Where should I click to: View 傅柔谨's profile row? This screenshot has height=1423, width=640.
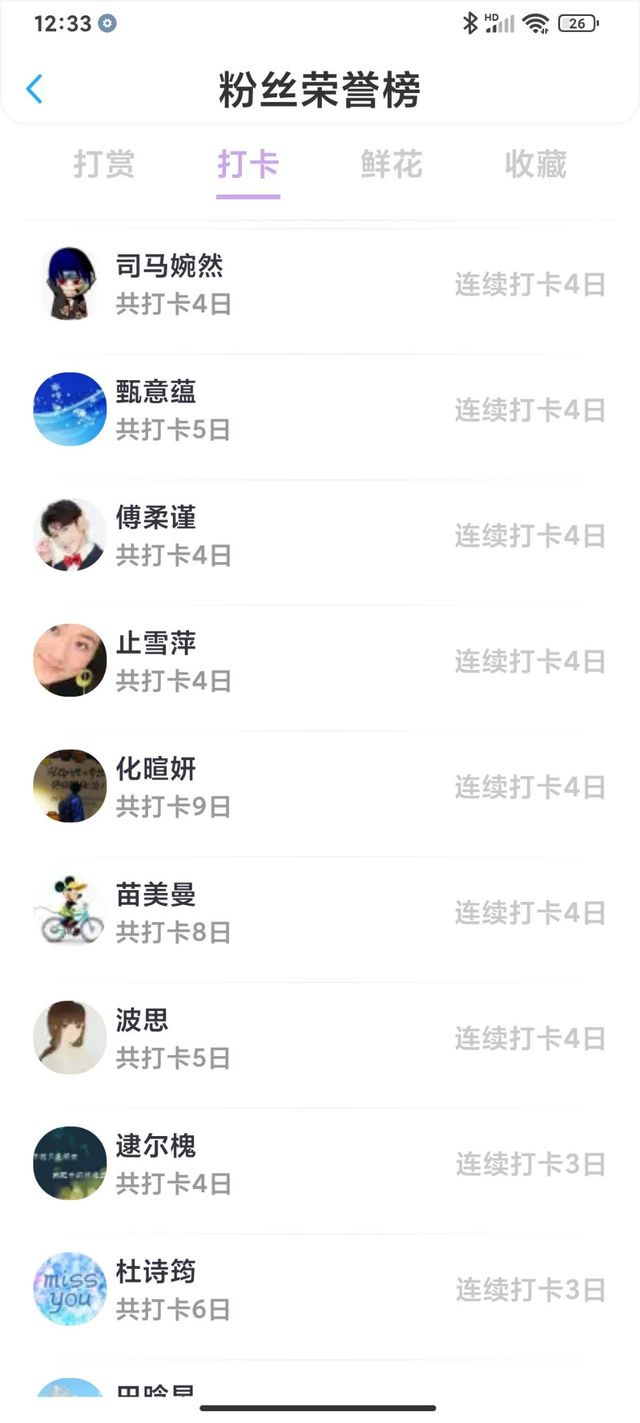click(320, 536)
